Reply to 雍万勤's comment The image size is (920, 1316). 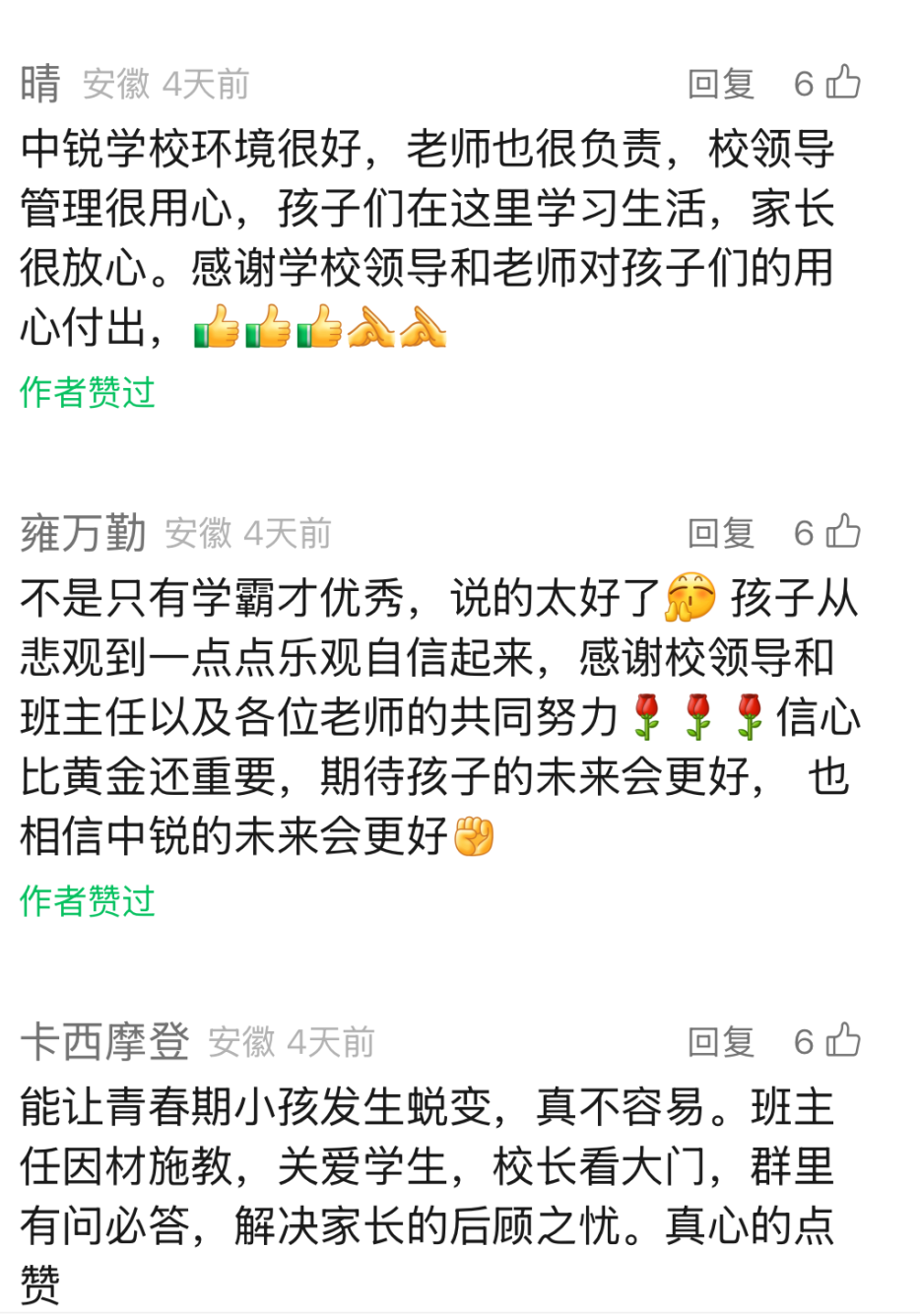[720, 533]
